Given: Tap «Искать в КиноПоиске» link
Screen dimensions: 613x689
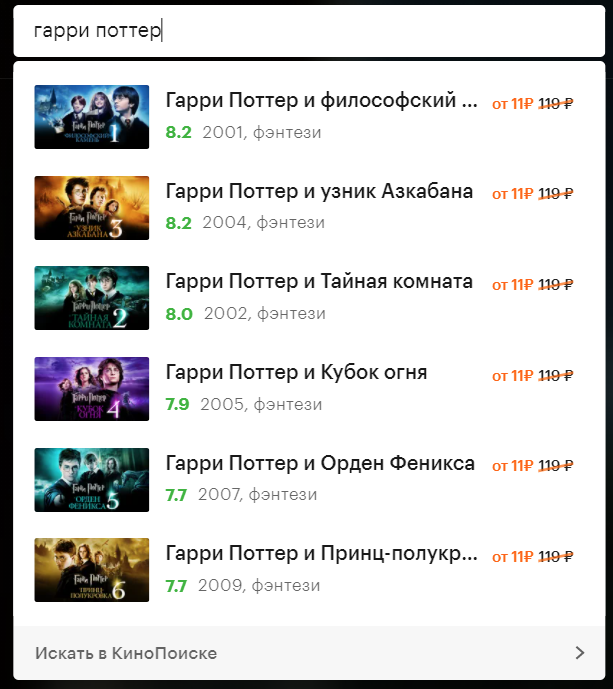Looking at the screenshot, I should [x=308, y=653].
